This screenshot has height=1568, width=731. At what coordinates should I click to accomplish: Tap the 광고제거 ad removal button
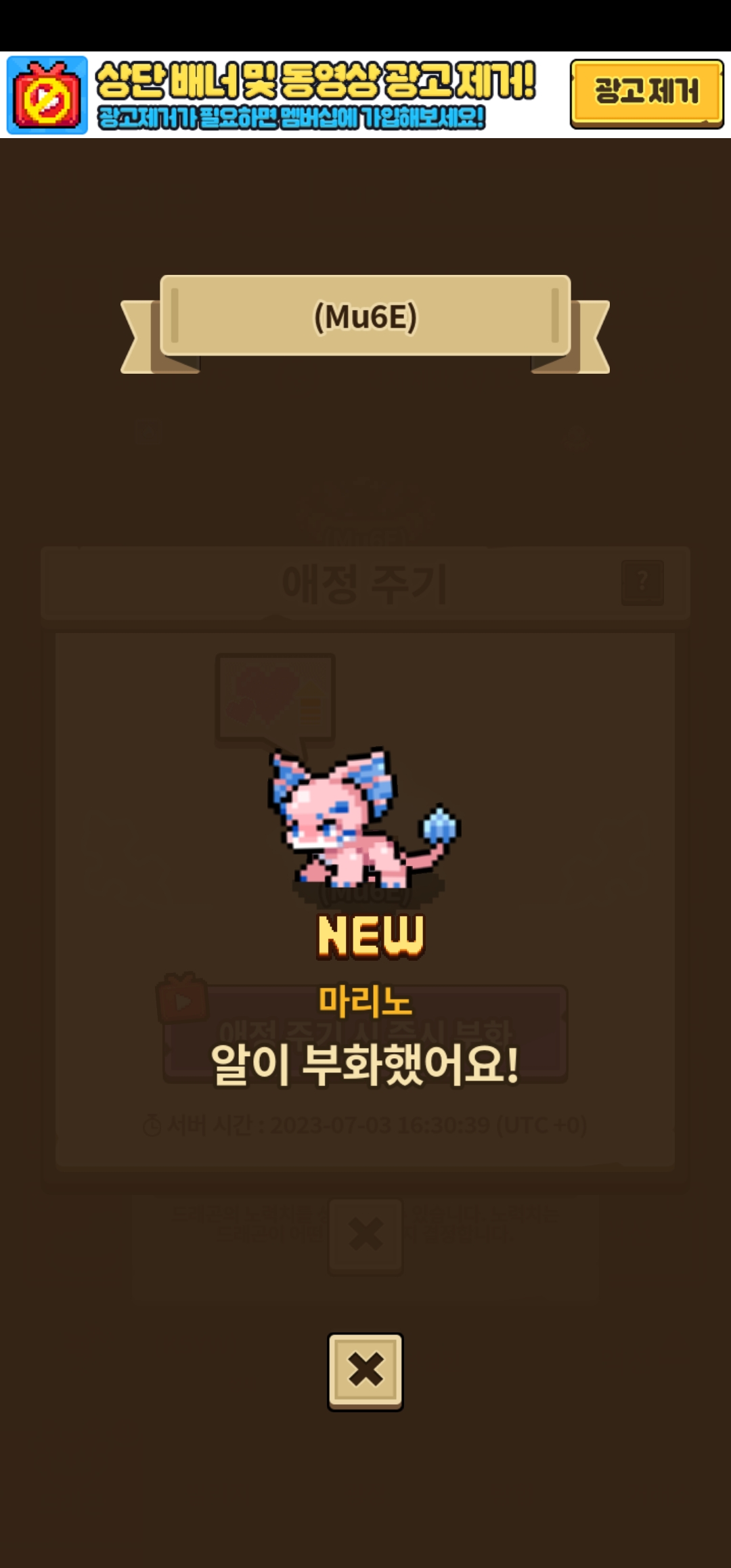point(646,93)
